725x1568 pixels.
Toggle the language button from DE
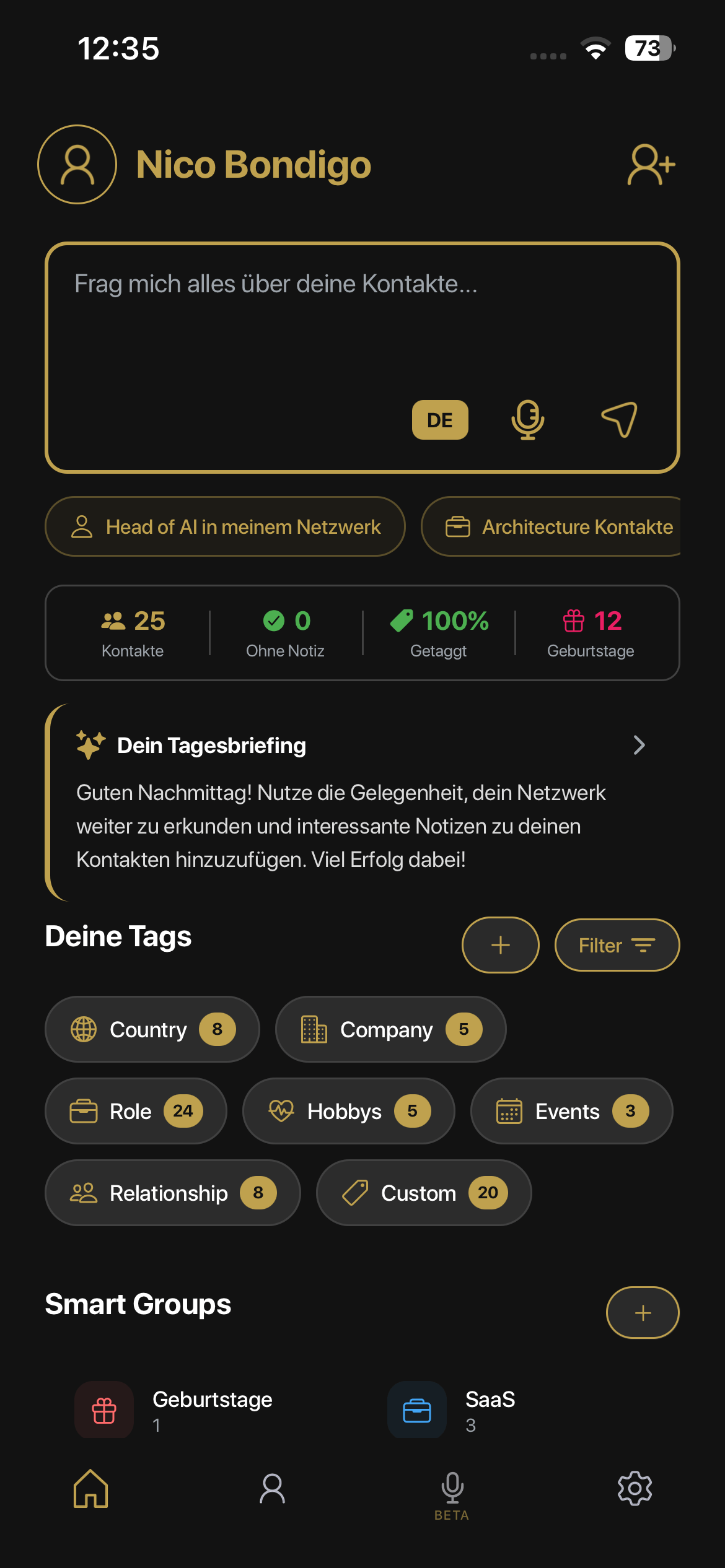click(440, 420)
